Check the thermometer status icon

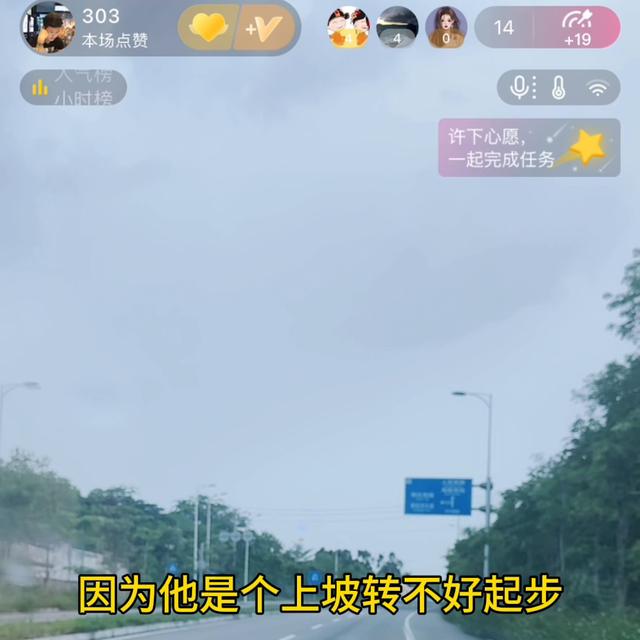click(x=558, y=88)
